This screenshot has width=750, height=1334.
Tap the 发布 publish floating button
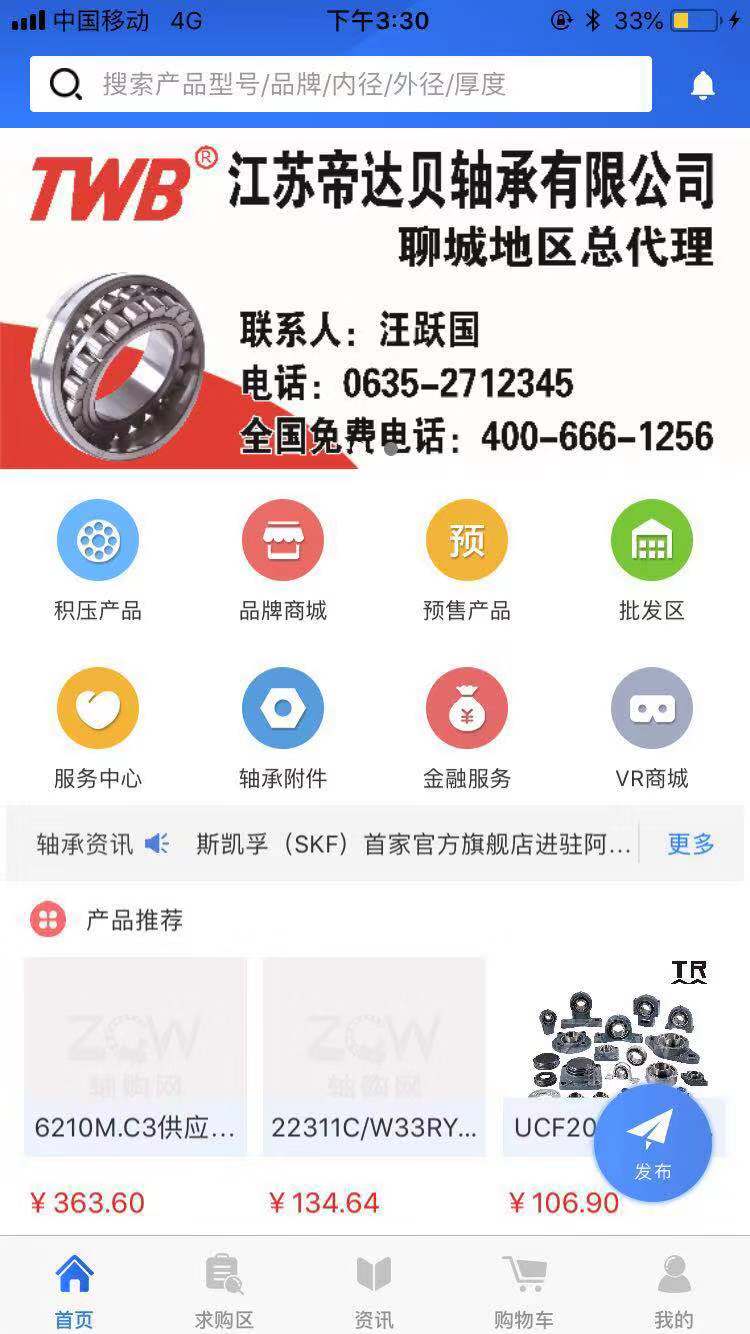652,1143
